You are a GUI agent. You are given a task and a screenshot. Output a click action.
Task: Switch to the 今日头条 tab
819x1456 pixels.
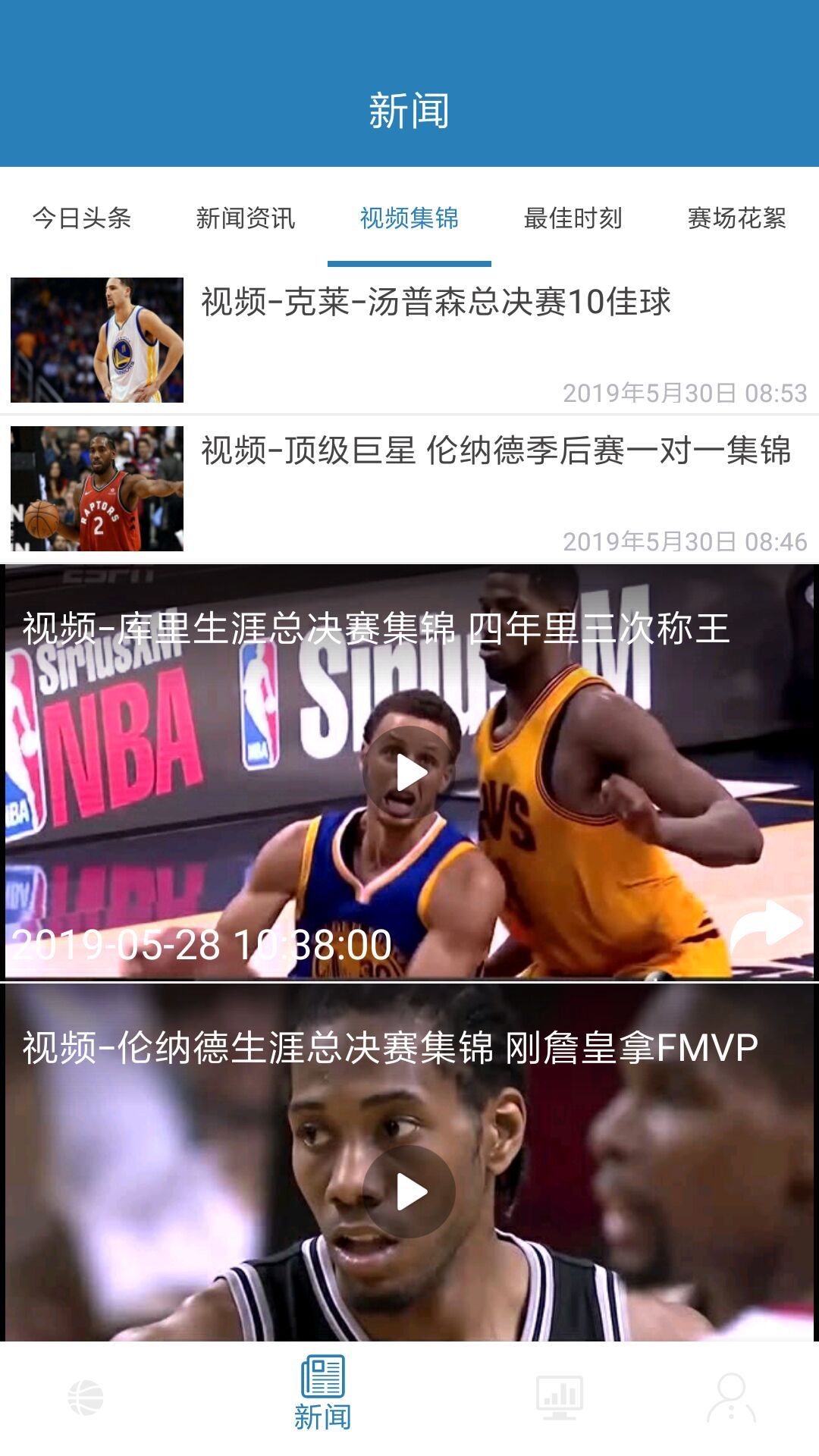(x=82, y=218)
